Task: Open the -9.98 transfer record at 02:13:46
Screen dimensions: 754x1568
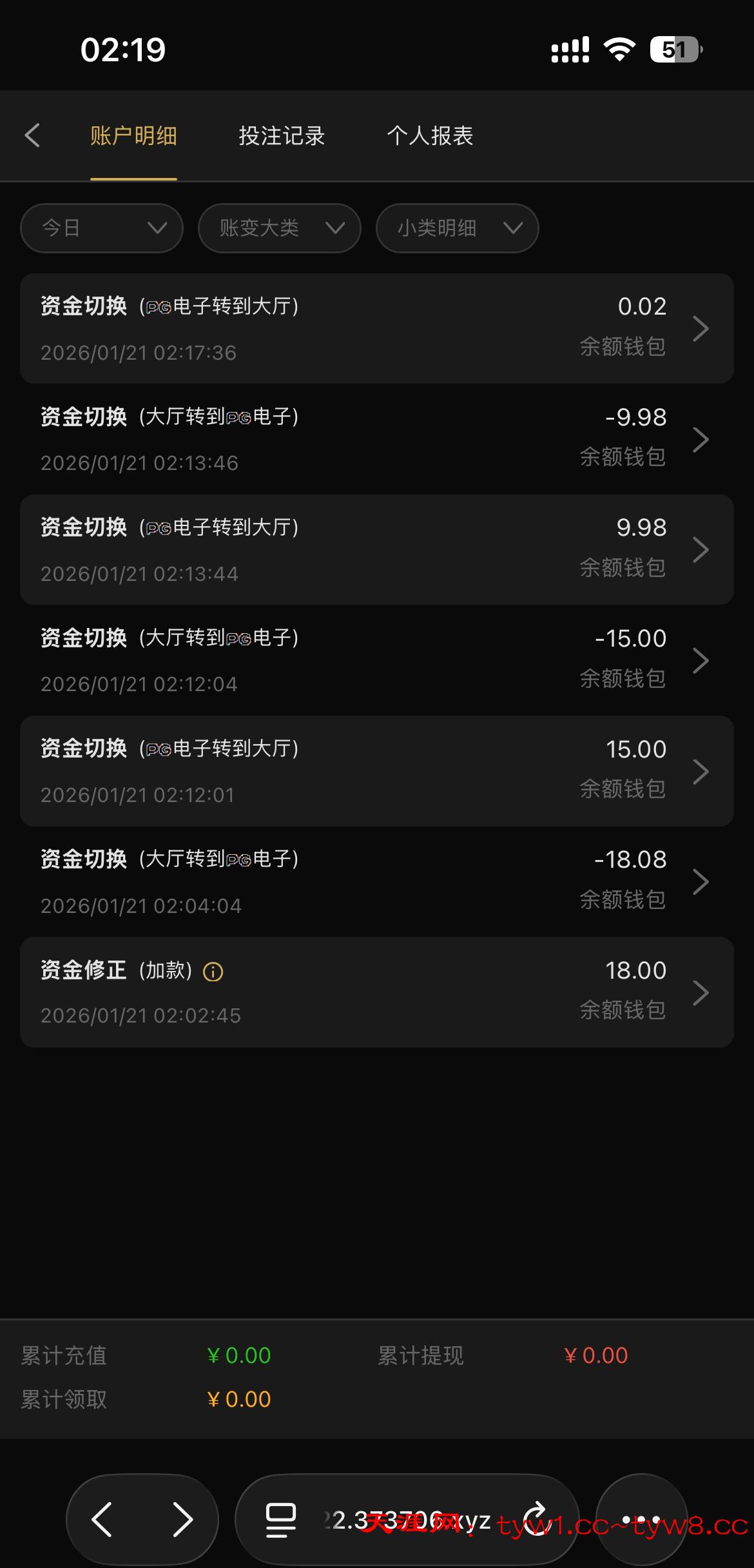Action: coord(376,440)
